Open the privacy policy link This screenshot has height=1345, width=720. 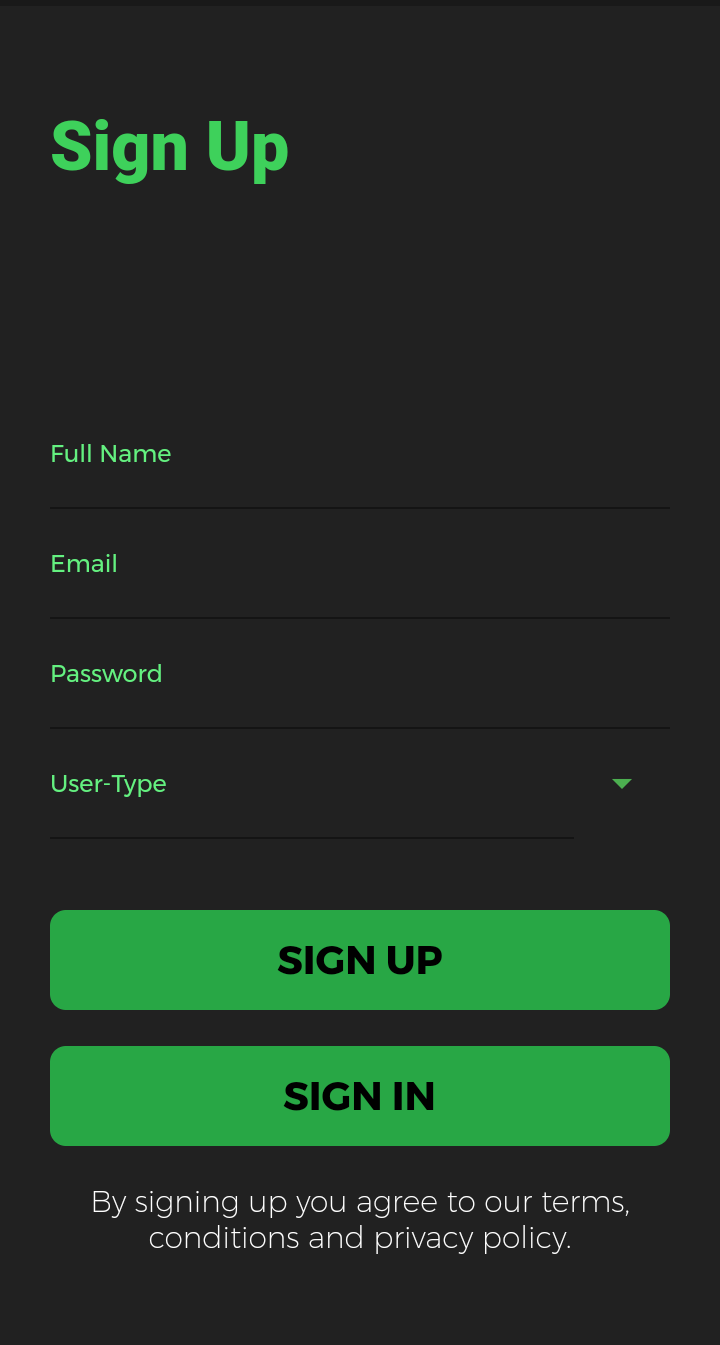click(468, 1238)
